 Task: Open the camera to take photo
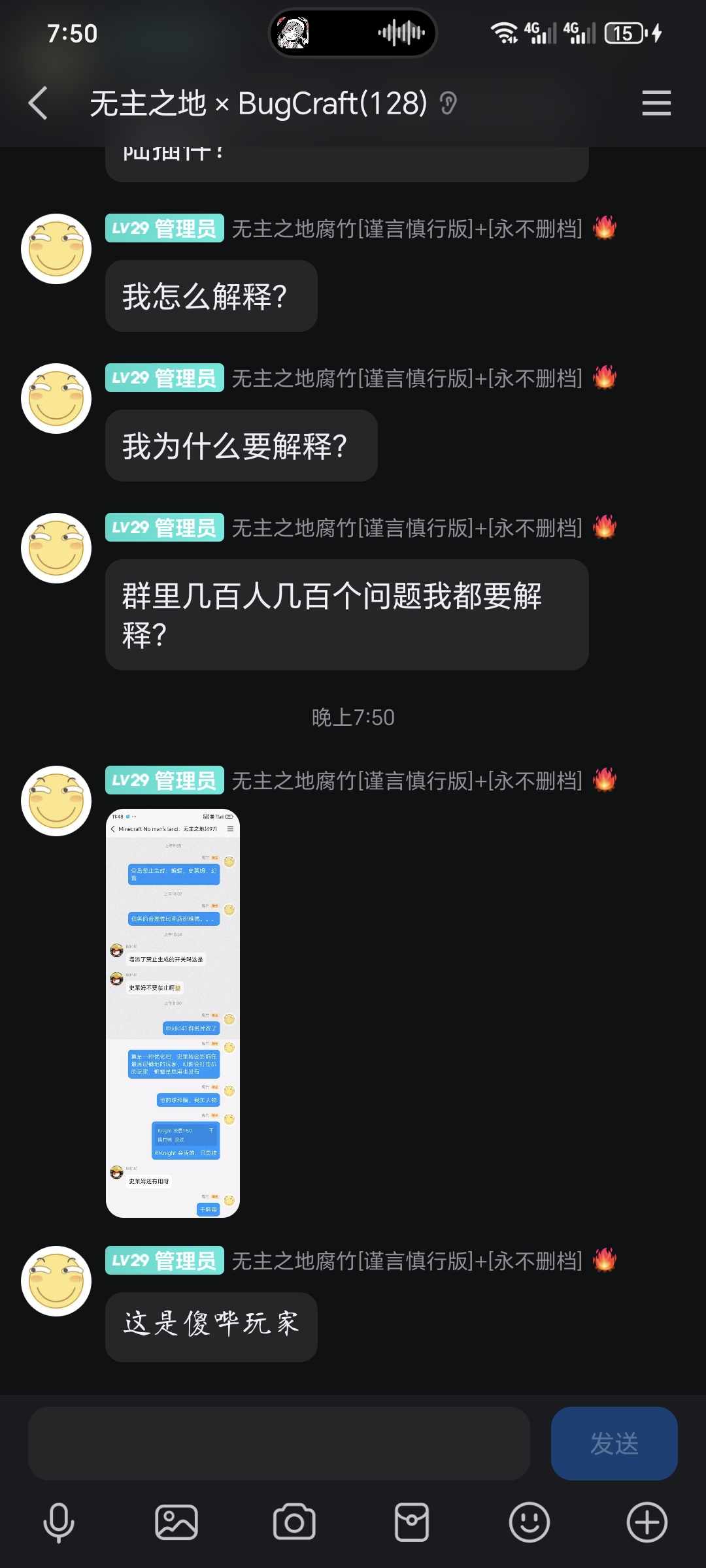coord(294,1522)
